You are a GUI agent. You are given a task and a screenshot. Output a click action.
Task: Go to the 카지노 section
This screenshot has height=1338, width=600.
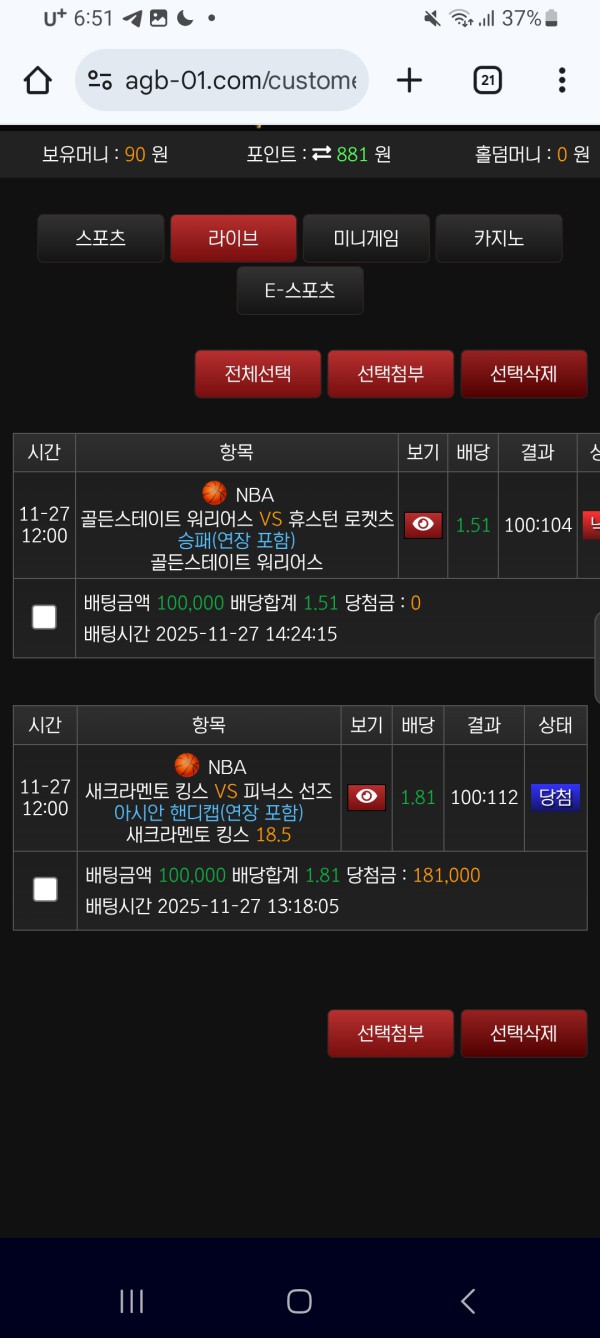pyautogui.click(x=499, y=238)
